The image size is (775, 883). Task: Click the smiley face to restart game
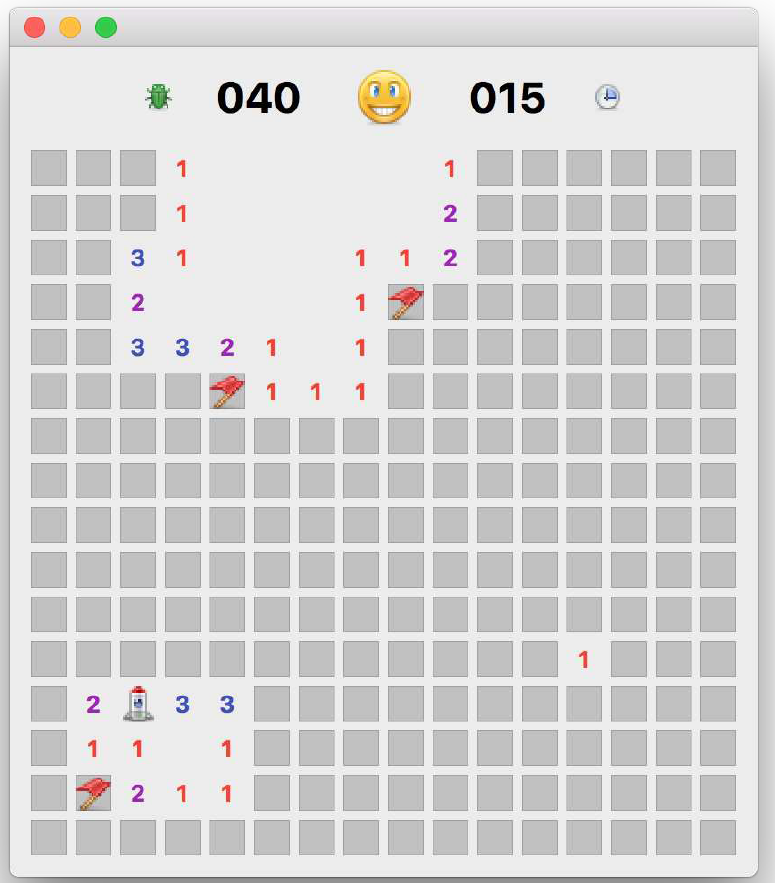pos(384,98)
